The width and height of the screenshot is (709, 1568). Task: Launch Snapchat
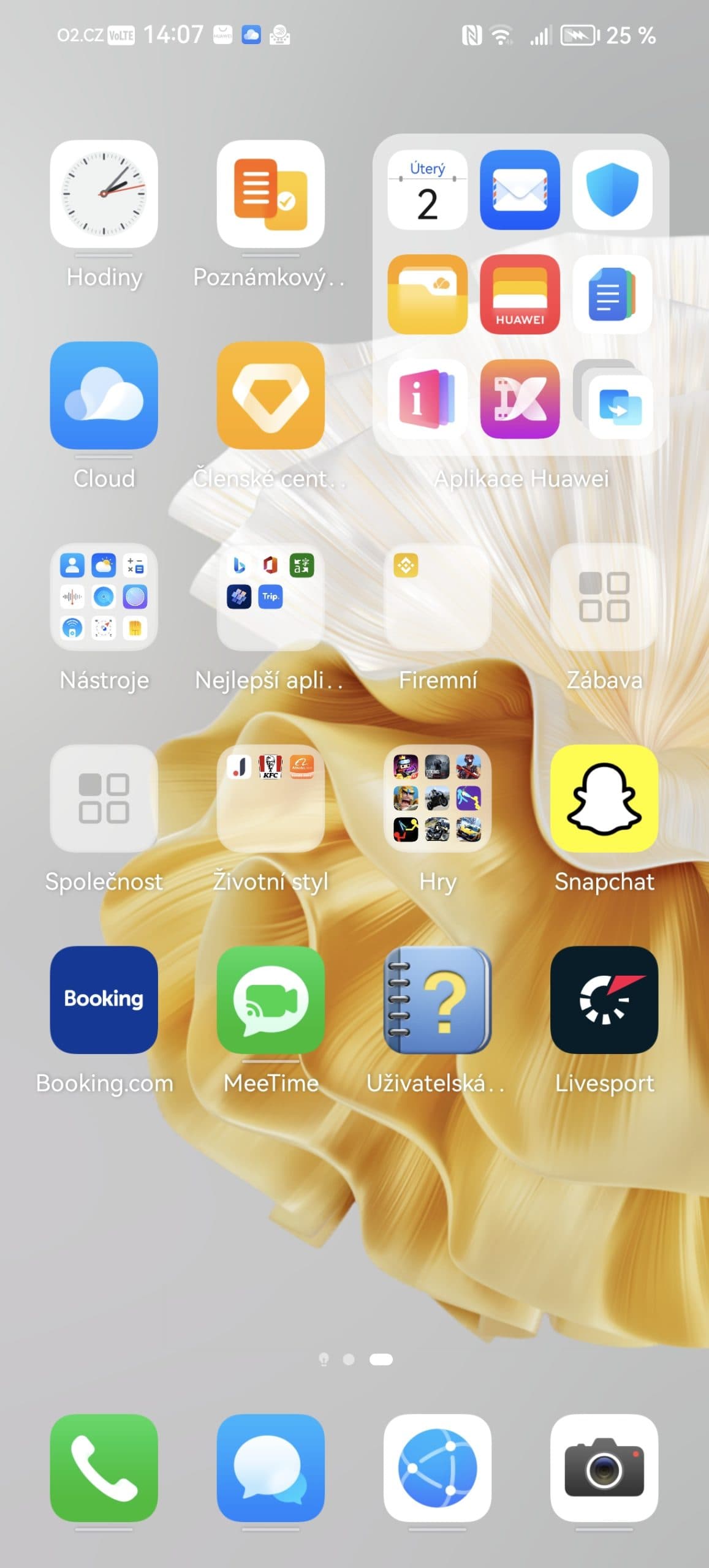[x=604, y=798]
